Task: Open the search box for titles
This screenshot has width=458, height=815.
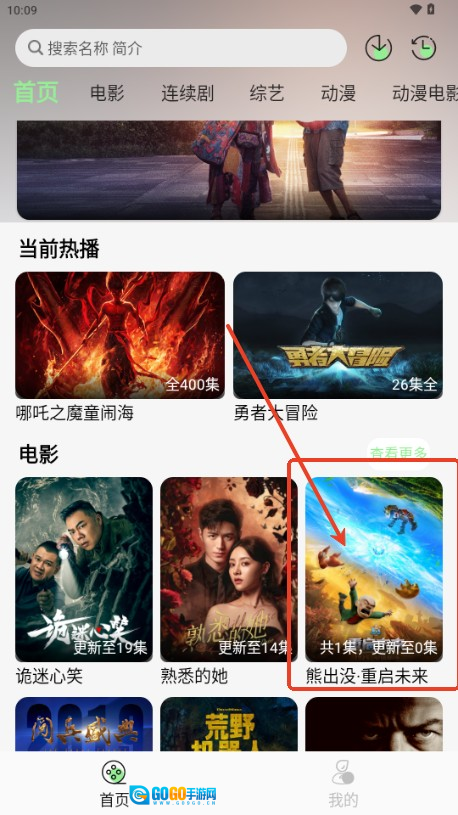Action: pos(181,48)
